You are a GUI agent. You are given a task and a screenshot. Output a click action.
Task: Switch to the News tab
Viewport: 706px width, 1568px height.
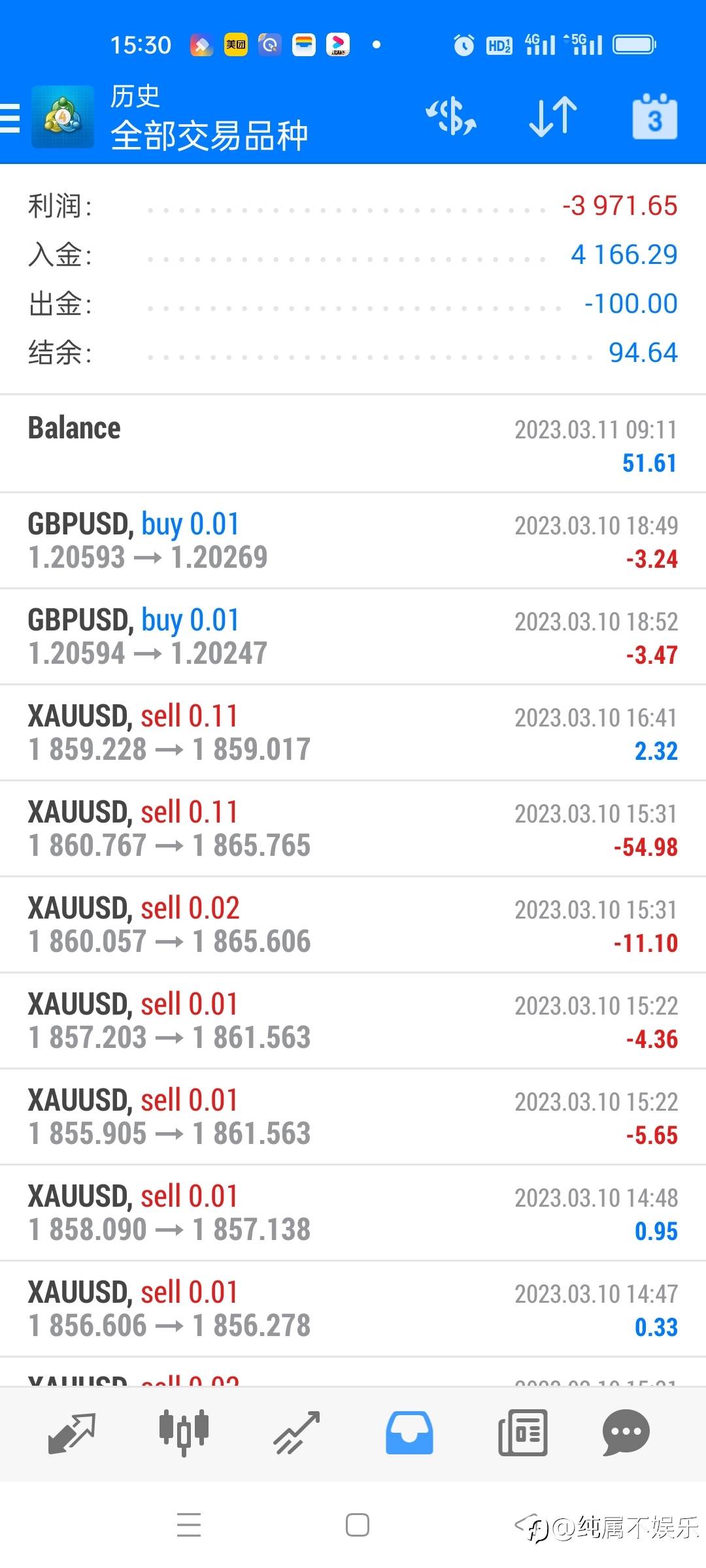click(522, 1433)
